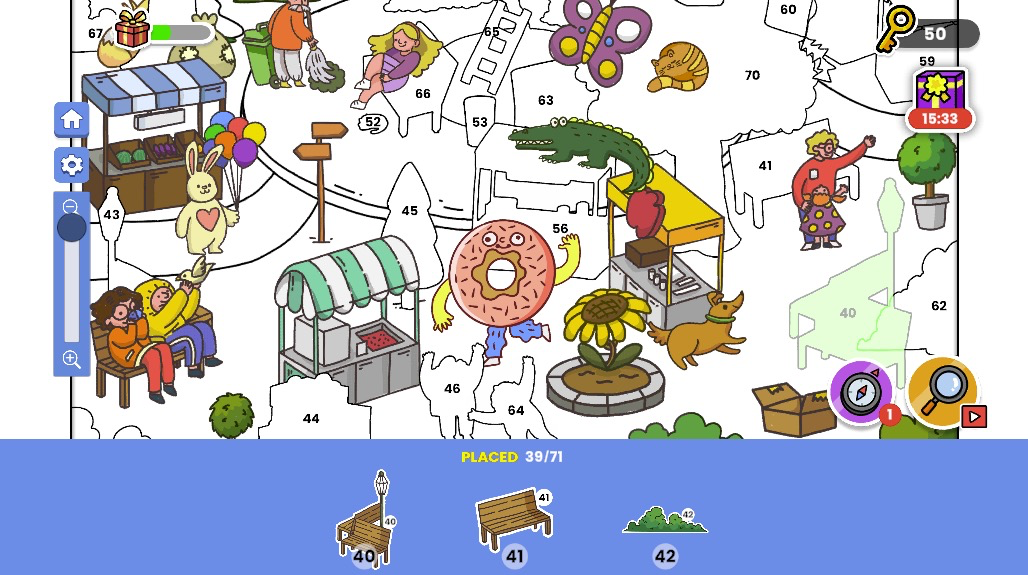Open the golden keys counter
The image size is (1028, 575).
click(926, 33)
